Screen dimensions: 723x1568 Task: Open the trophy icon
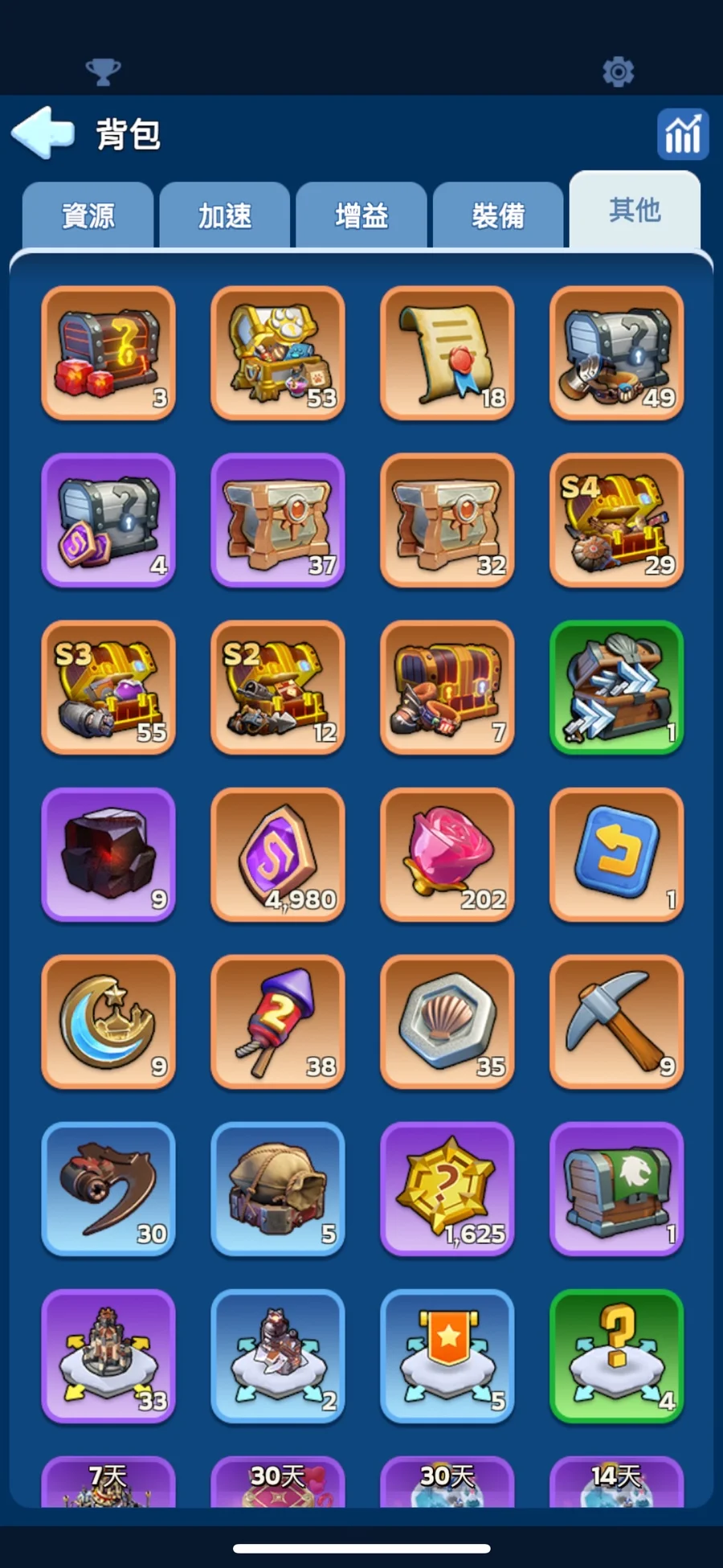point(103,72)
